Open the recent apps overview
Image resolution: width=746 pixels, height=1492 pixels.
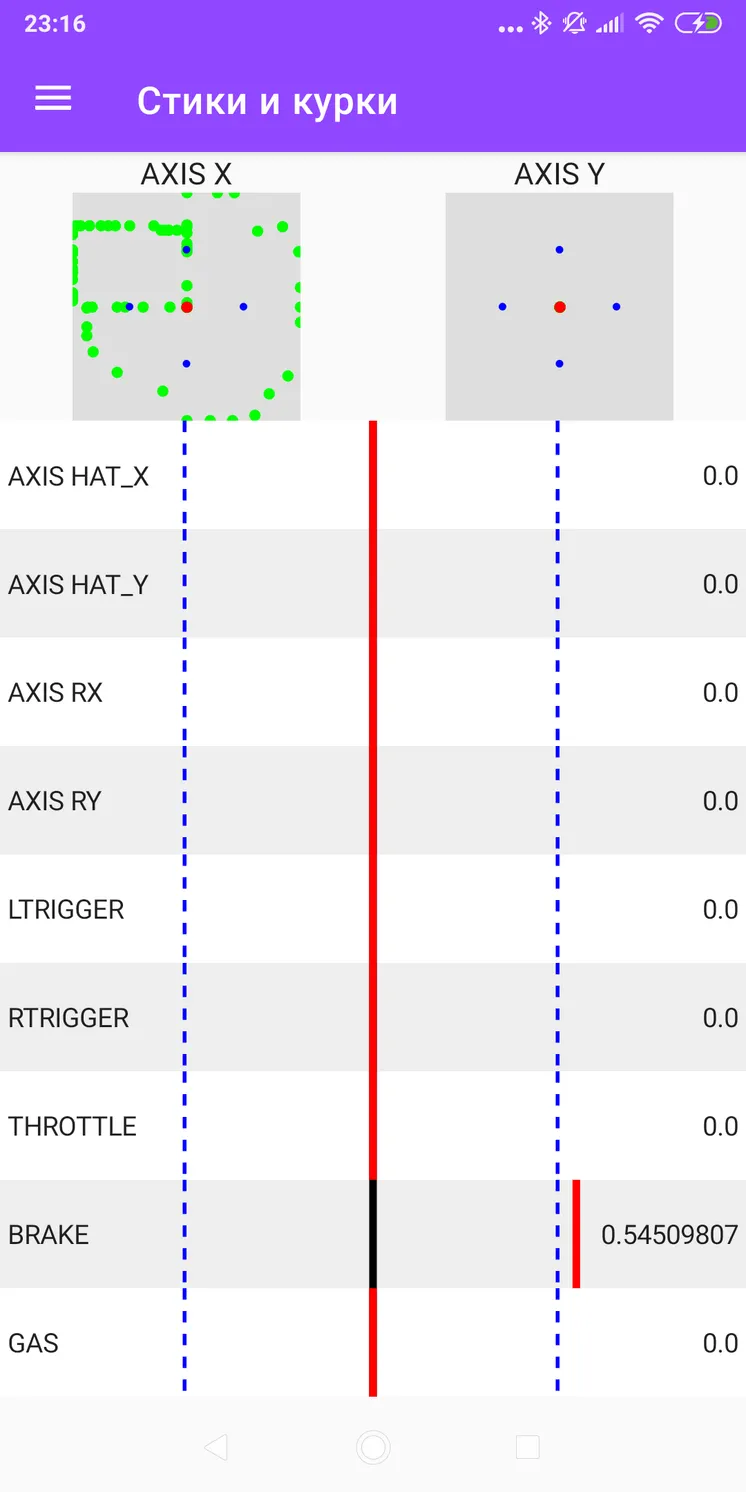tap(527, 1446)
